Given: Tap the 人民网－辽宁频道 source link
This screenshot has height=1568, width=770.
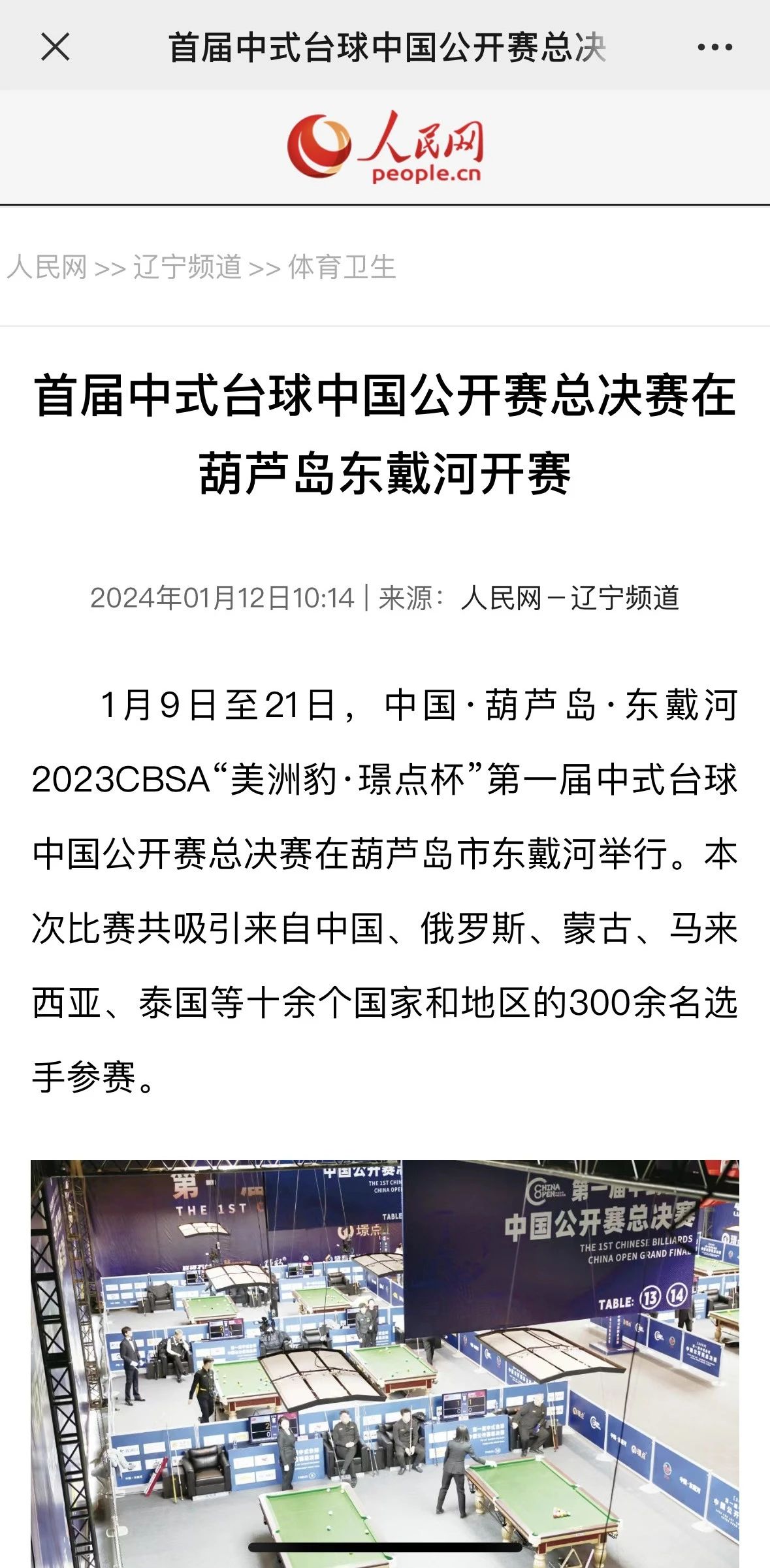Looking at the screenshot, I should coord(569,598).
